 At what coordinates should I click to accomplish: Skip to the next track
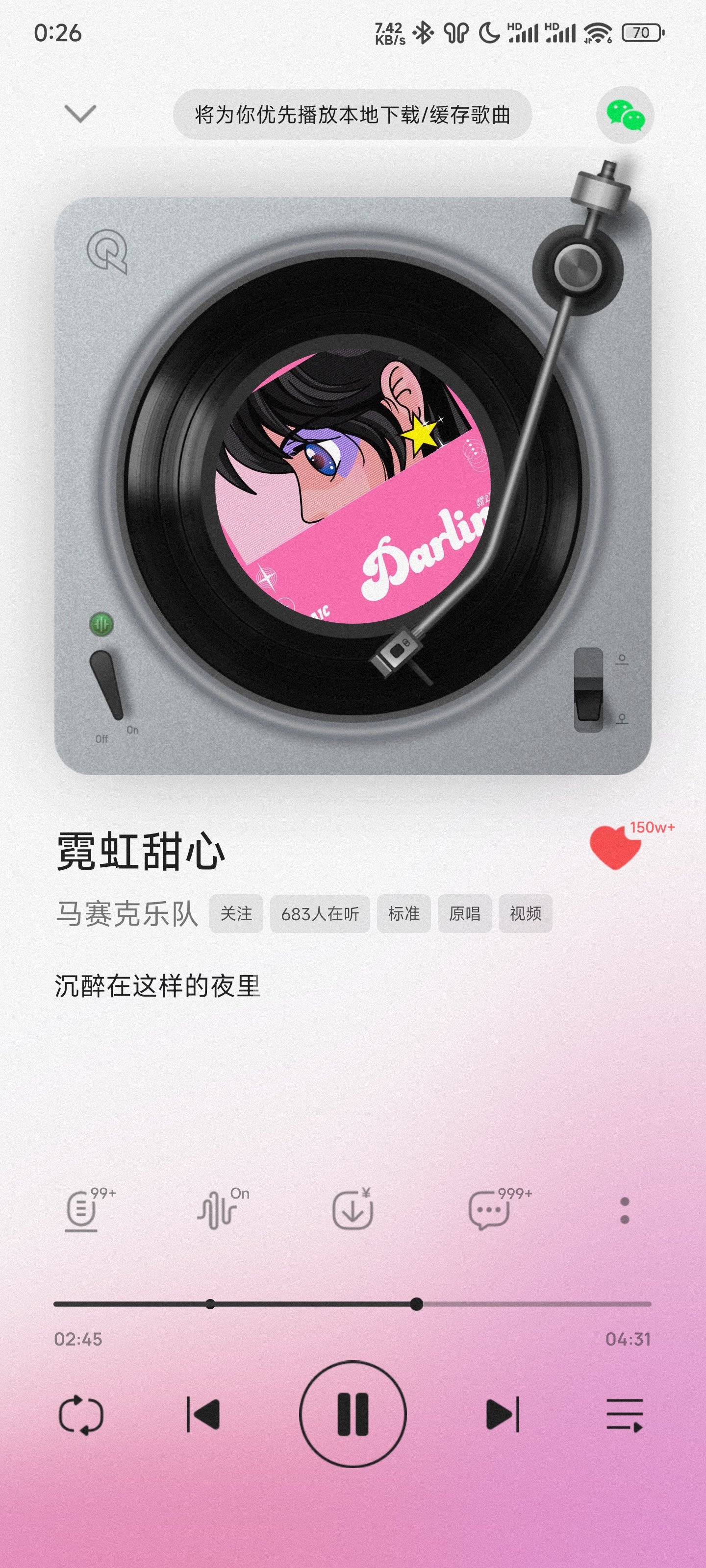[x=503, y=1415]
